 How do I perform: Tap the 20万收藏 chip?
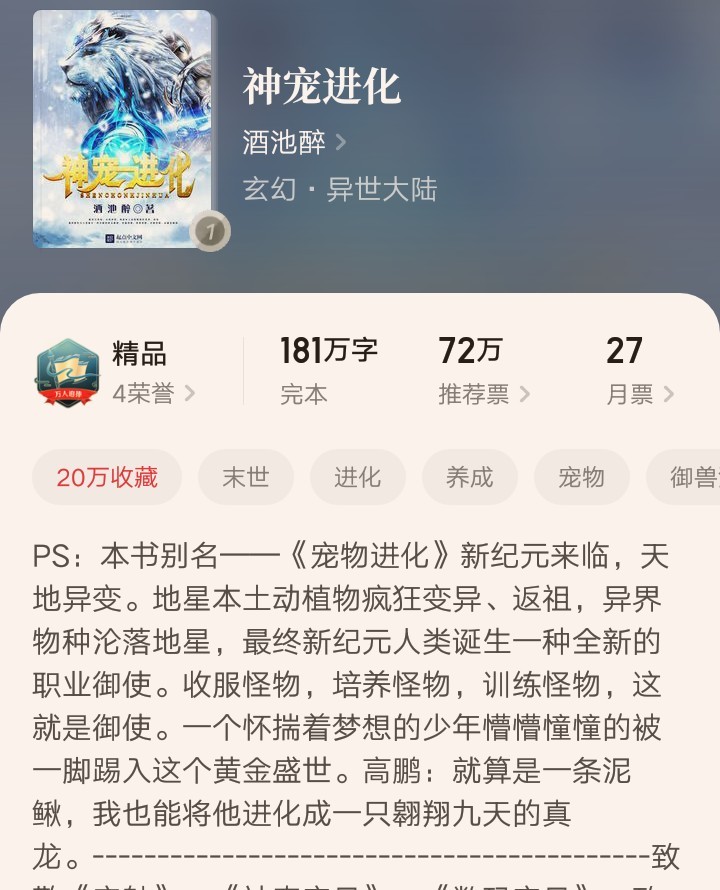[107, 477]
